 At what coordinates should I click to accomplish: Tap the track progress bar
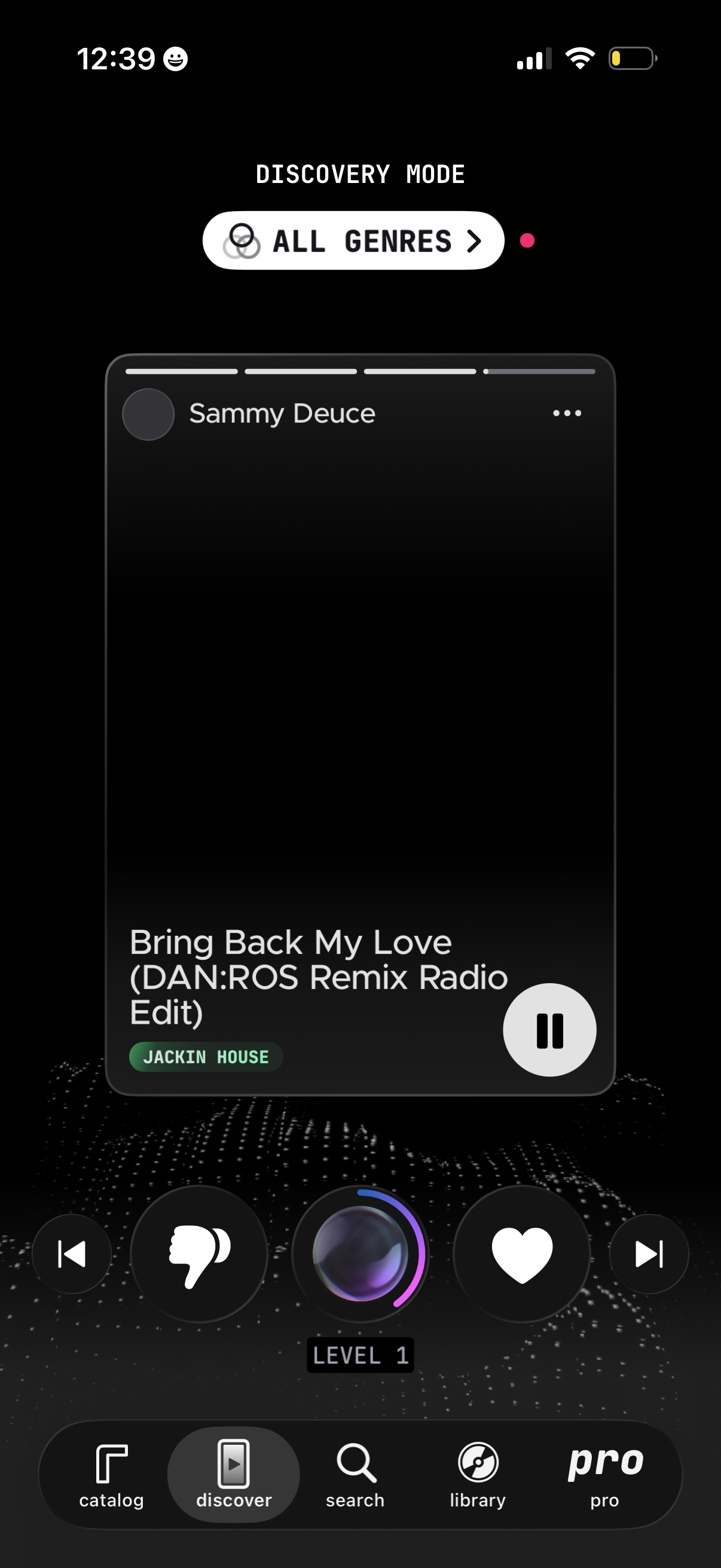point(360,370)
